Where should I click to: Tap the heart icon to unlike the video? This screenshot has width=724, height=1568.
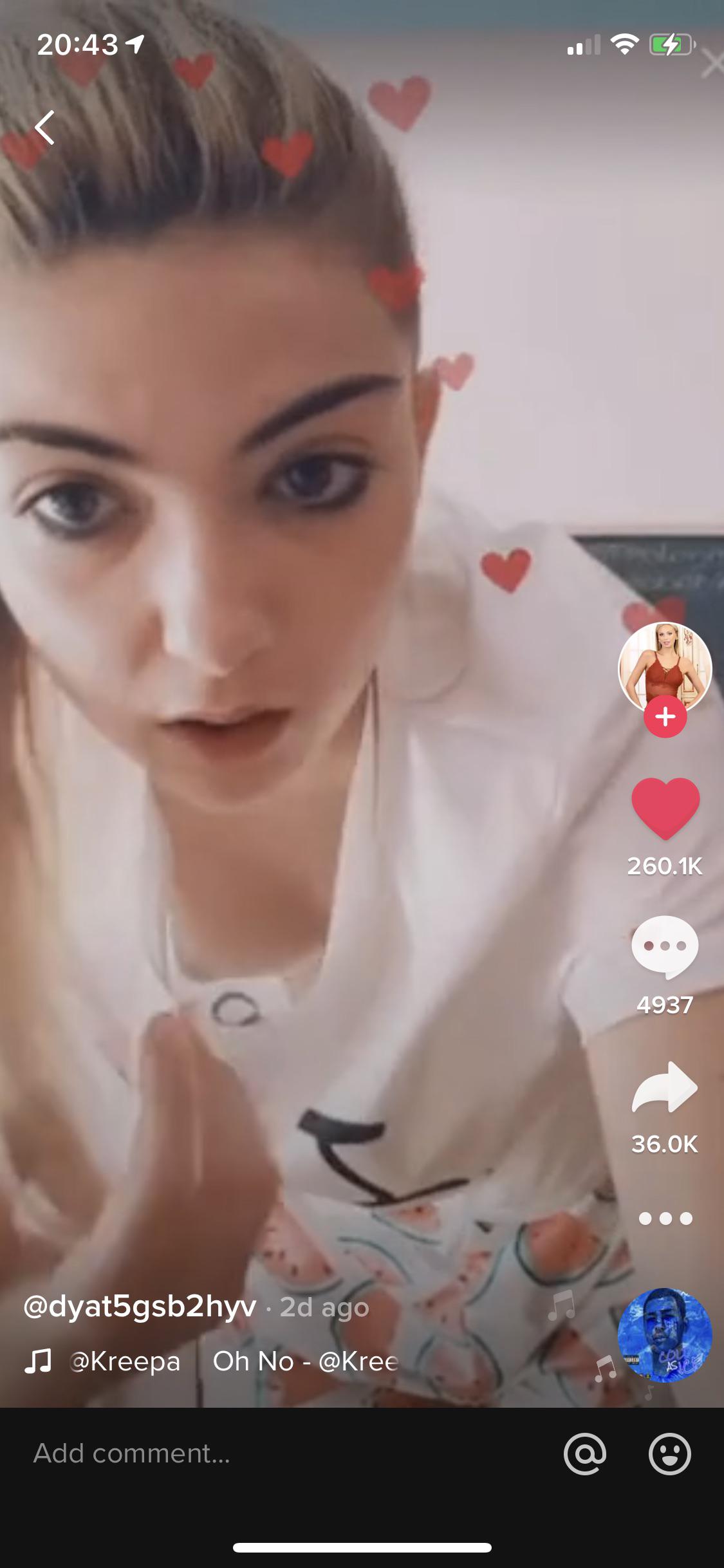[x=665, y=808]
